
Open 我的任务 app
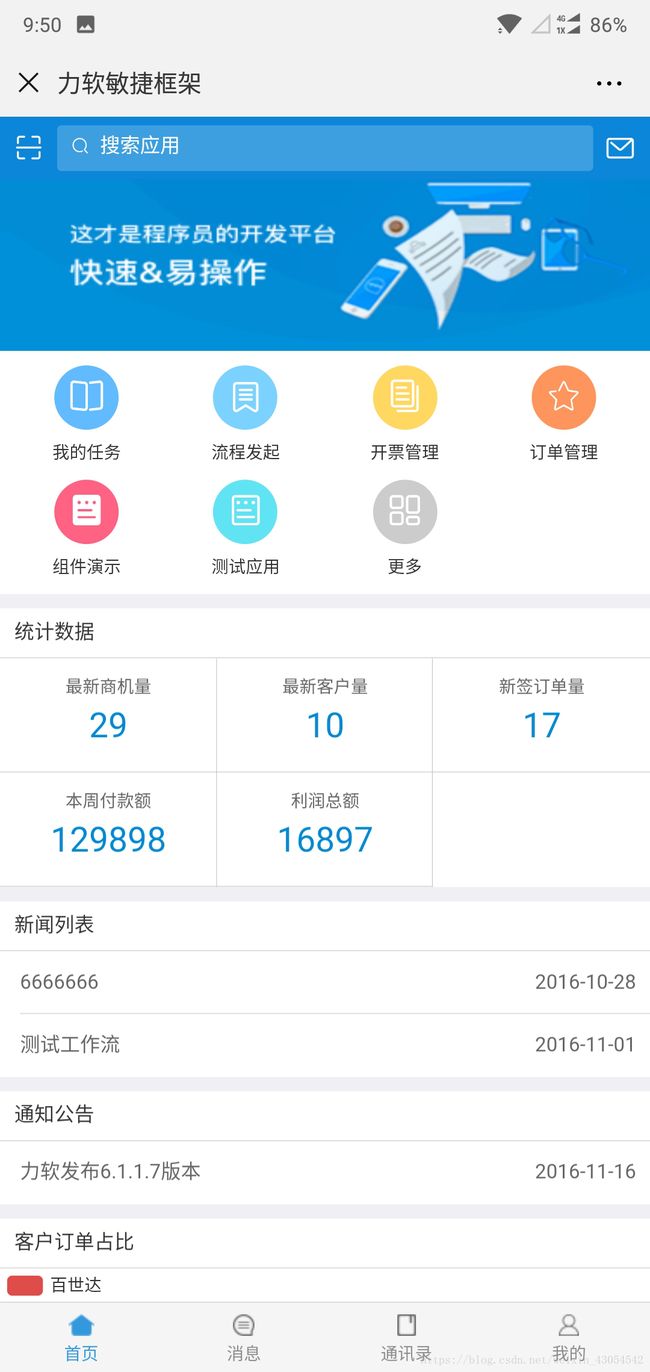point(86,414)
